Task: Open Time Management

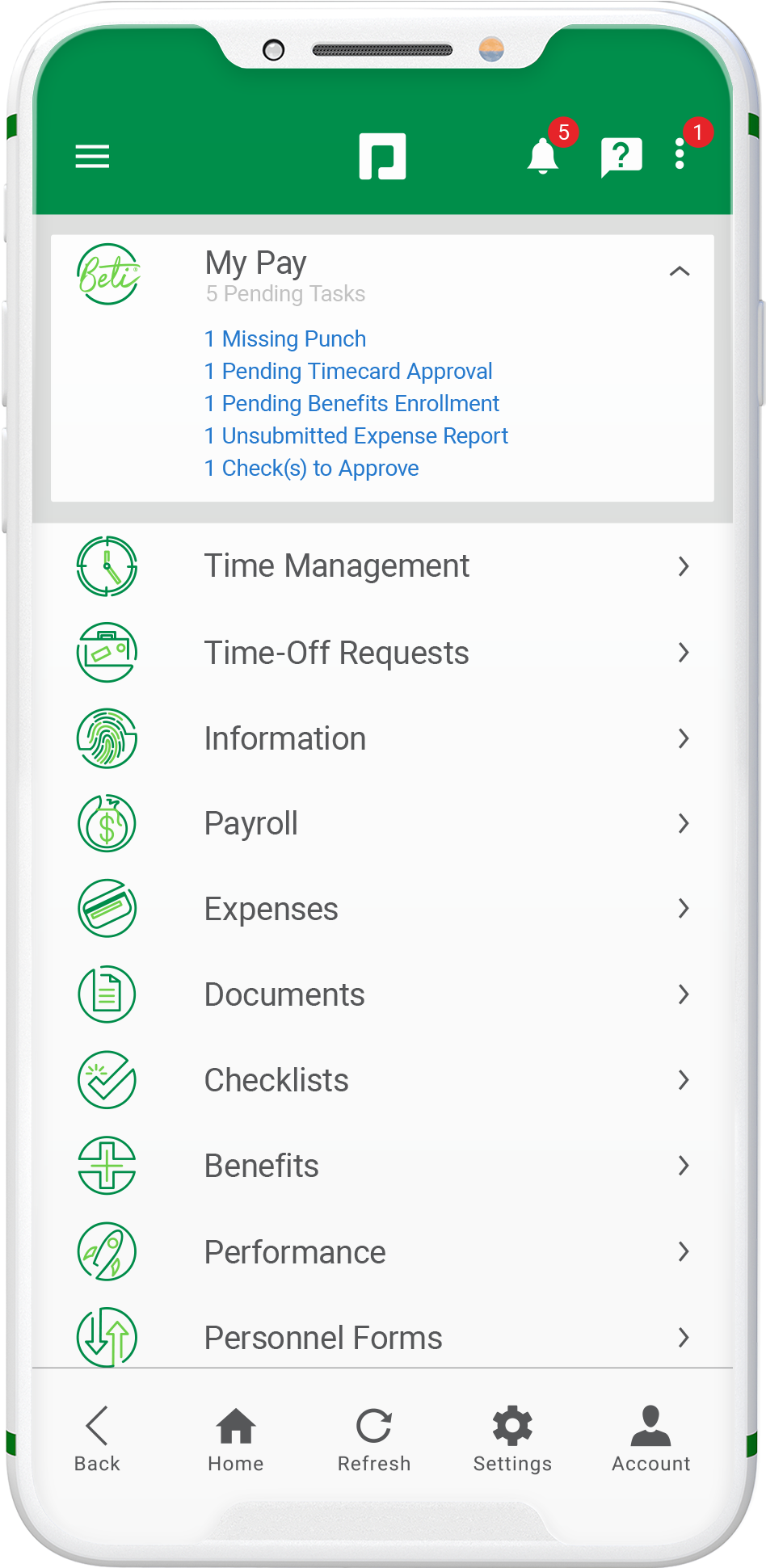Action: (382, 566)
